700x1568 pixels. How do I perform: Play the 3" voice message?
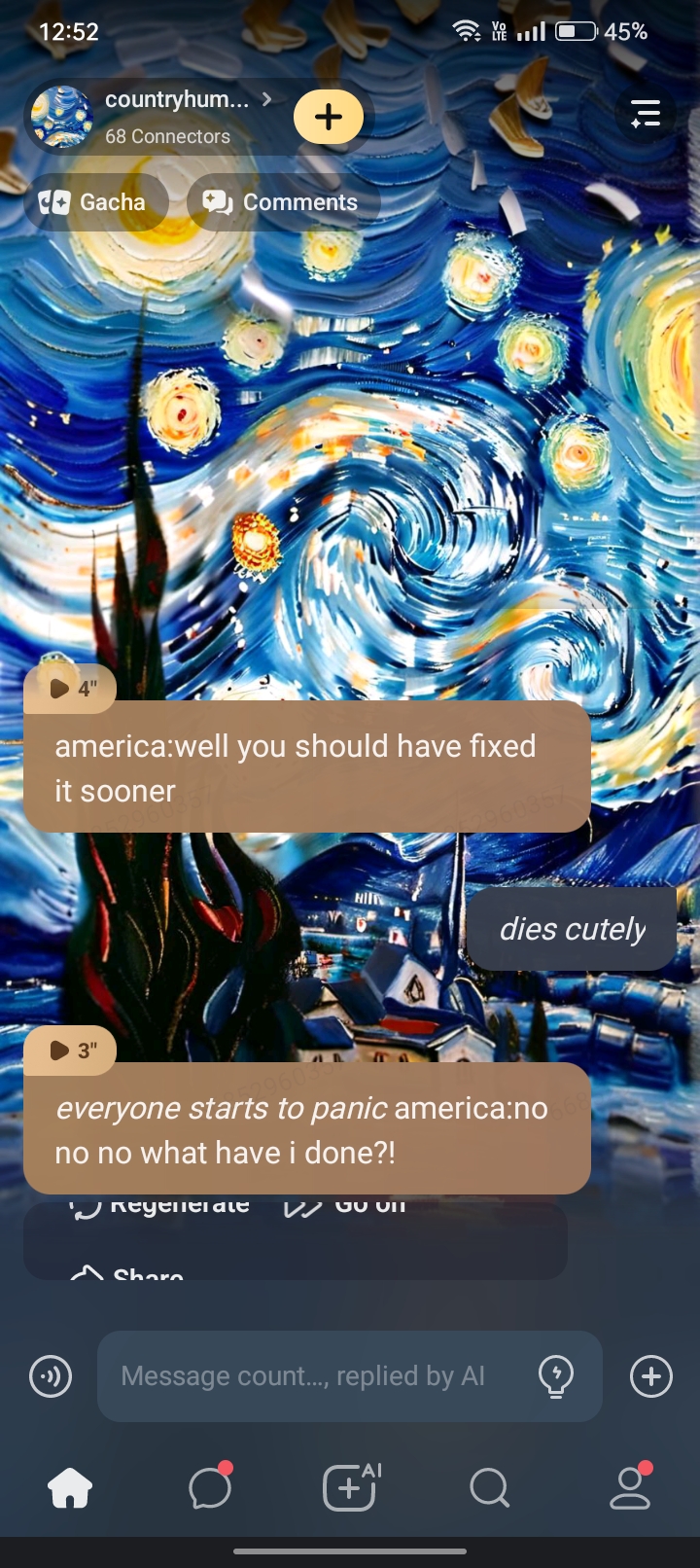pyautogui.click(x=70, y=1051)
